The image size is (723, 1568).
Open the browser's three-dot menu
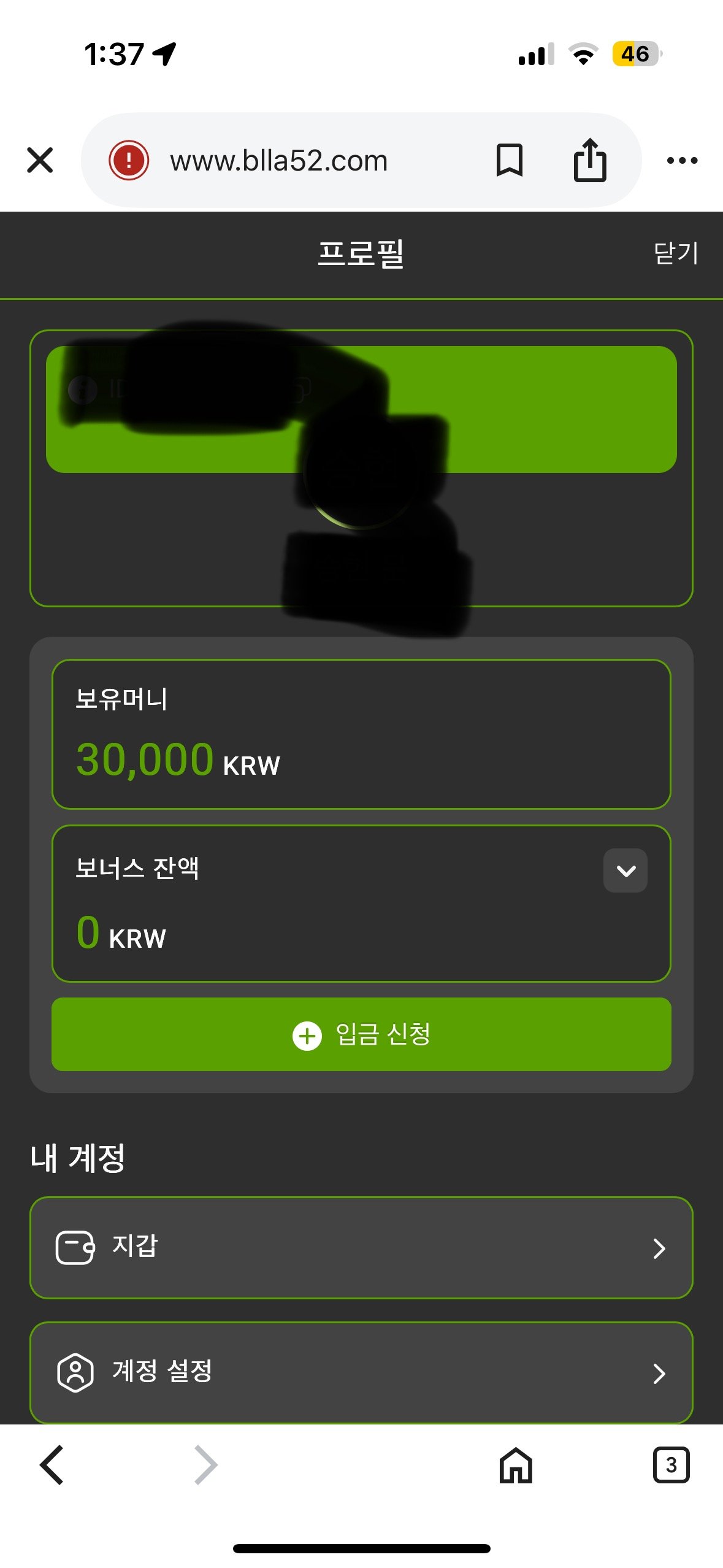[x=682, y=161]
